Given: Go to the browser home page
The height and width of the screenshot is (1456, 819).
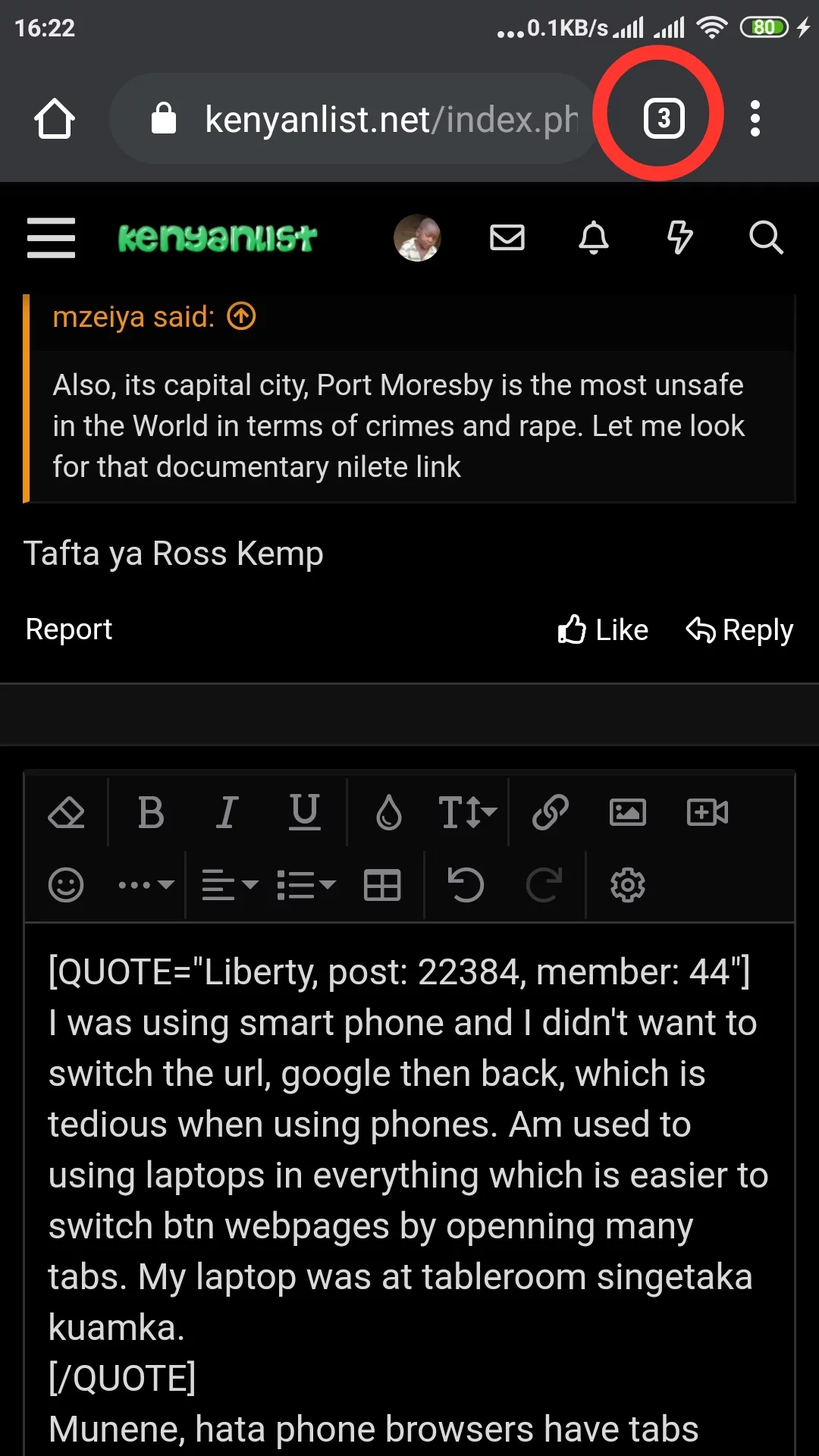Looking at the screenshot, I should pyautogui.click(x=55, y=118).
